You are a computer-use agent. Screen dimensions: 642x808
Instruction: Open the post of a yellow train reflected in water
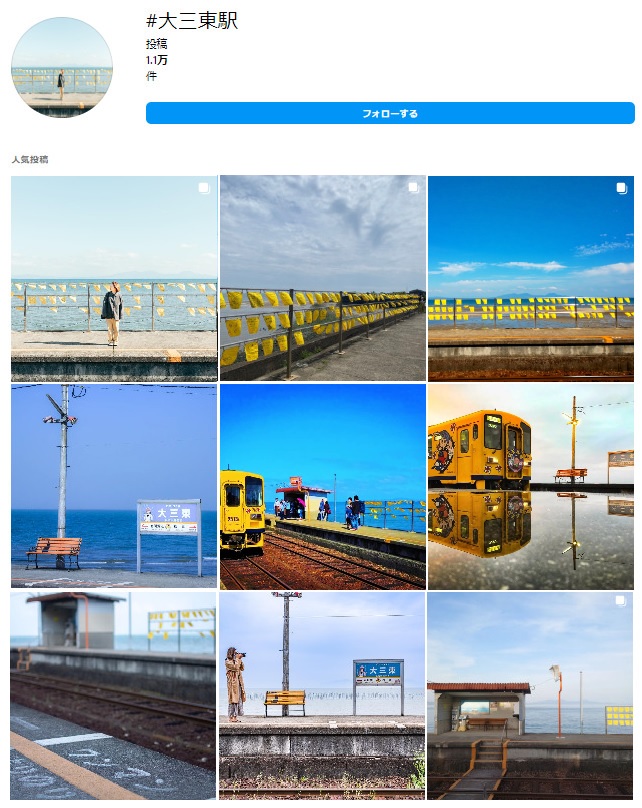[530, 486]
